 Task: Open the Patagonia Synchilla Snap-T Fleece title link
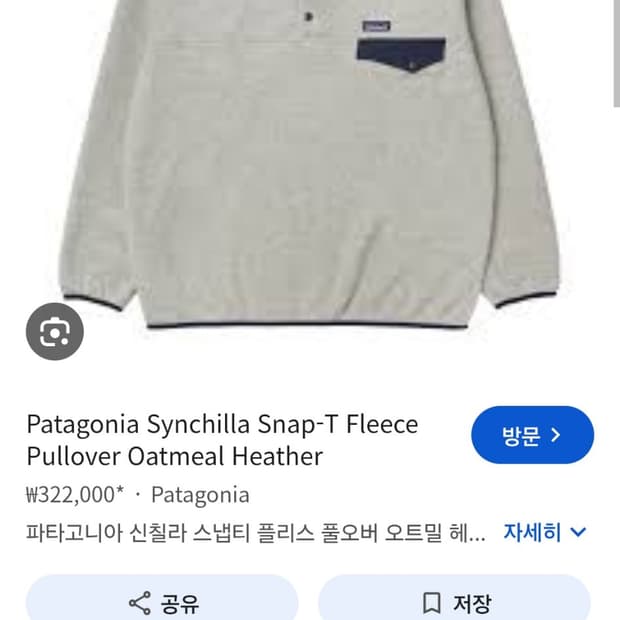(222, 440)
